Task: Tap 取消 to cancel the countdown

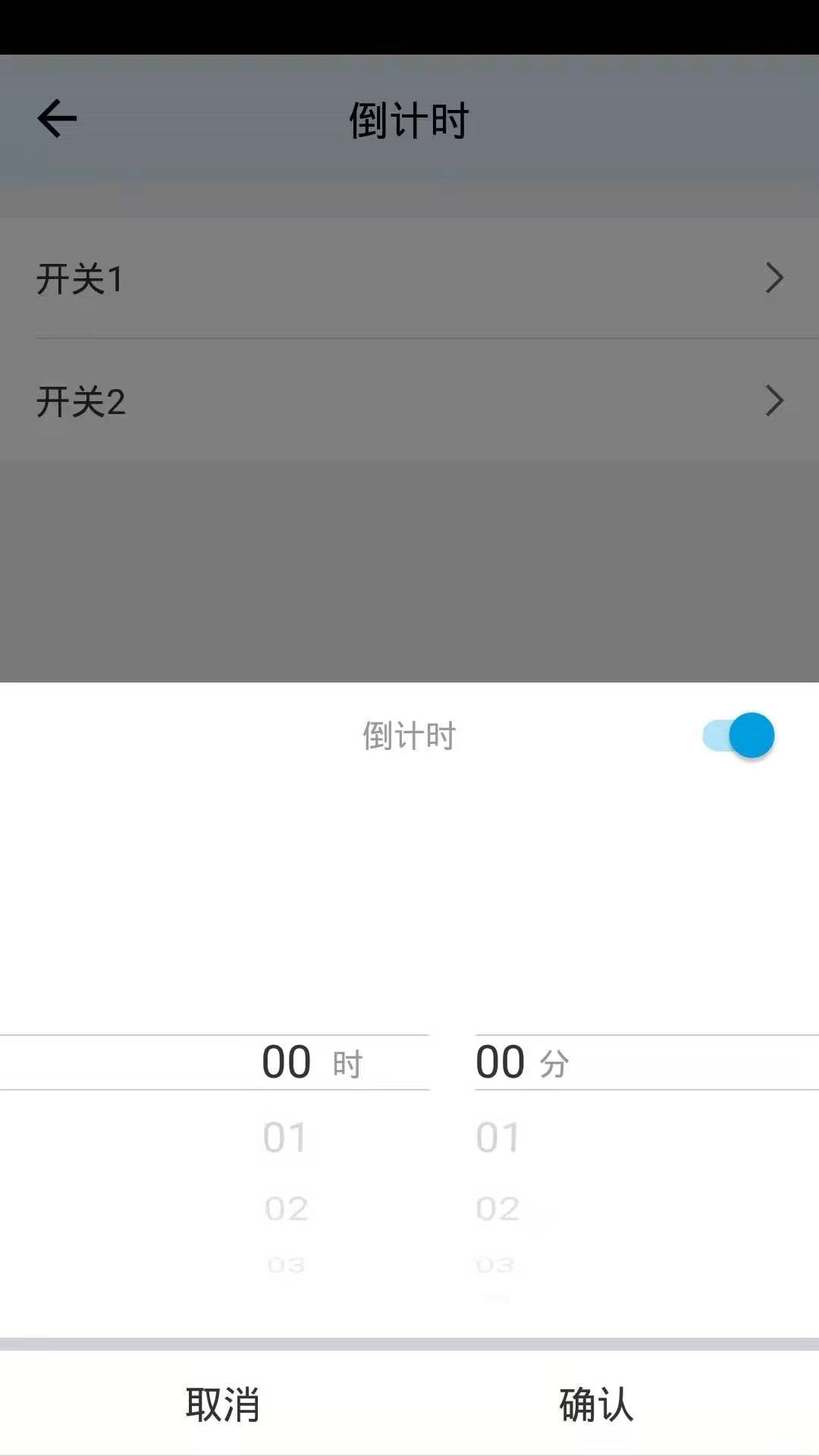Action: coord(223,1404)
